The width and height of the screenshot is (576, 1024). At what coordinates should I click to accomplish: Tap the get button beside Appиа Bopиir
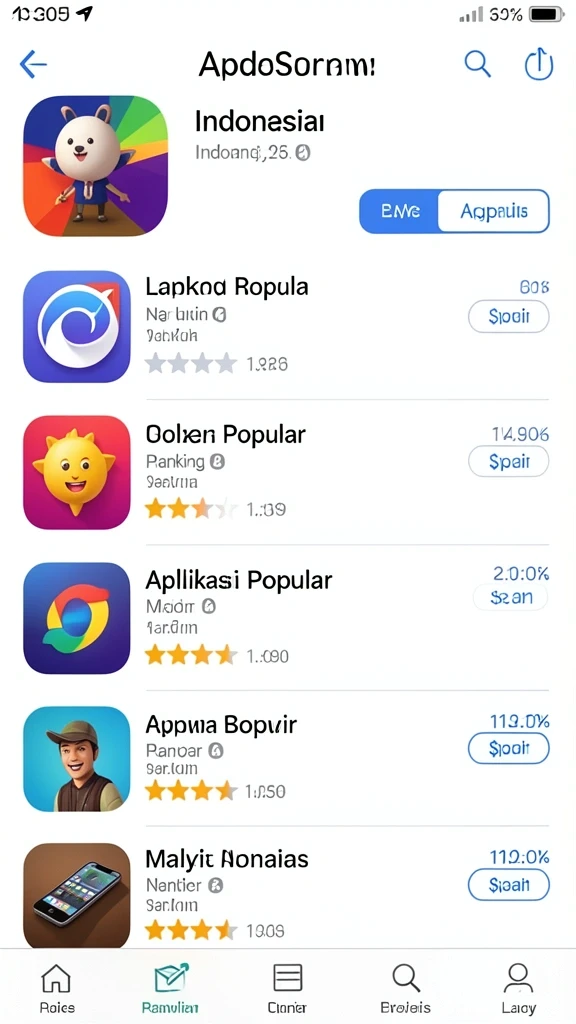click(509, 748)
